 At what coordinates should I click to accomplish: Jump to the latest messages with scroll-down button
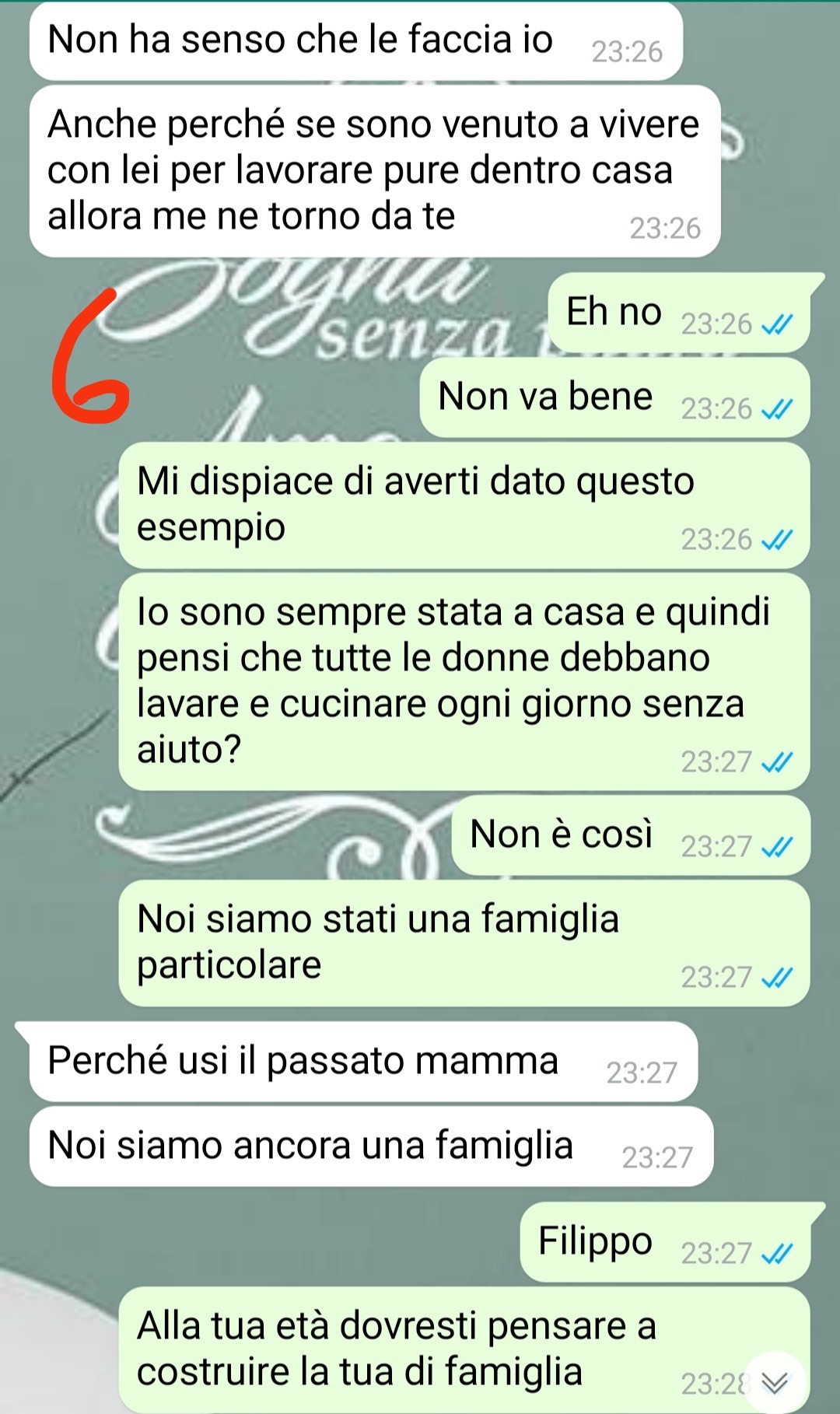[x=775, y=1382]
